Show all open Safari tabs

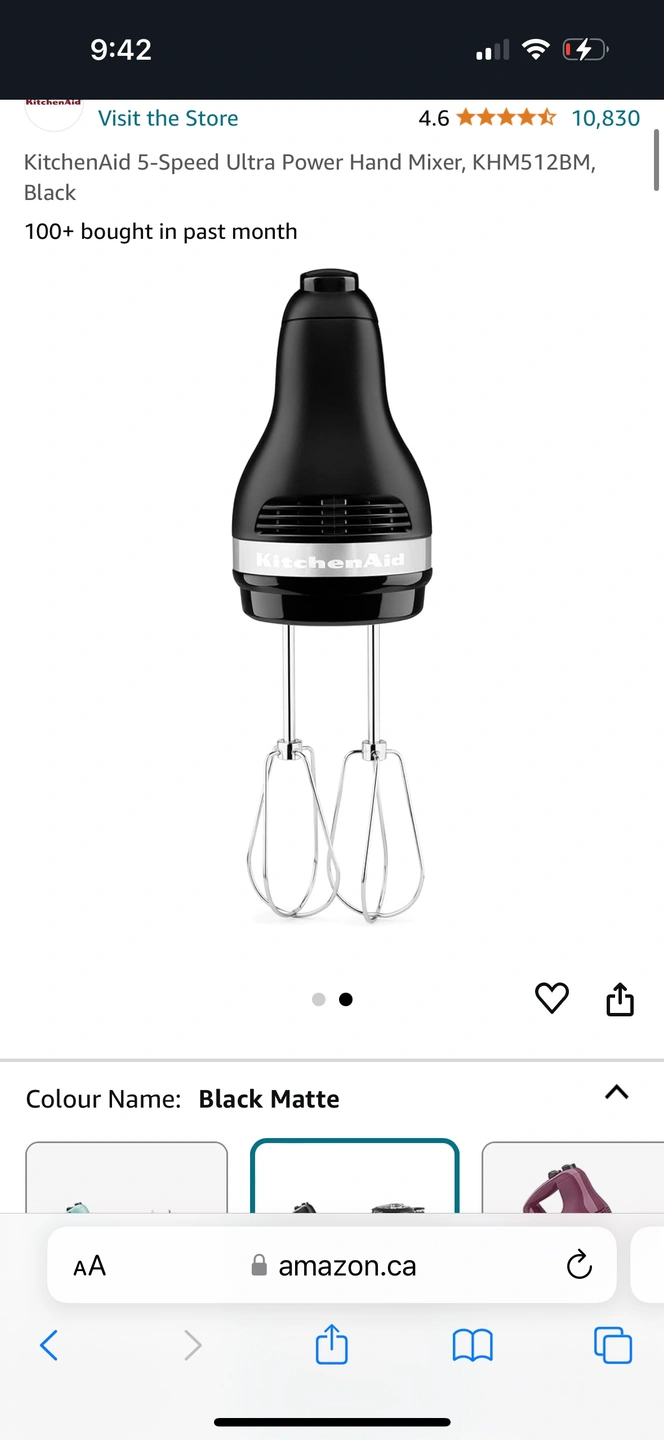click(x=613, y=1345)
